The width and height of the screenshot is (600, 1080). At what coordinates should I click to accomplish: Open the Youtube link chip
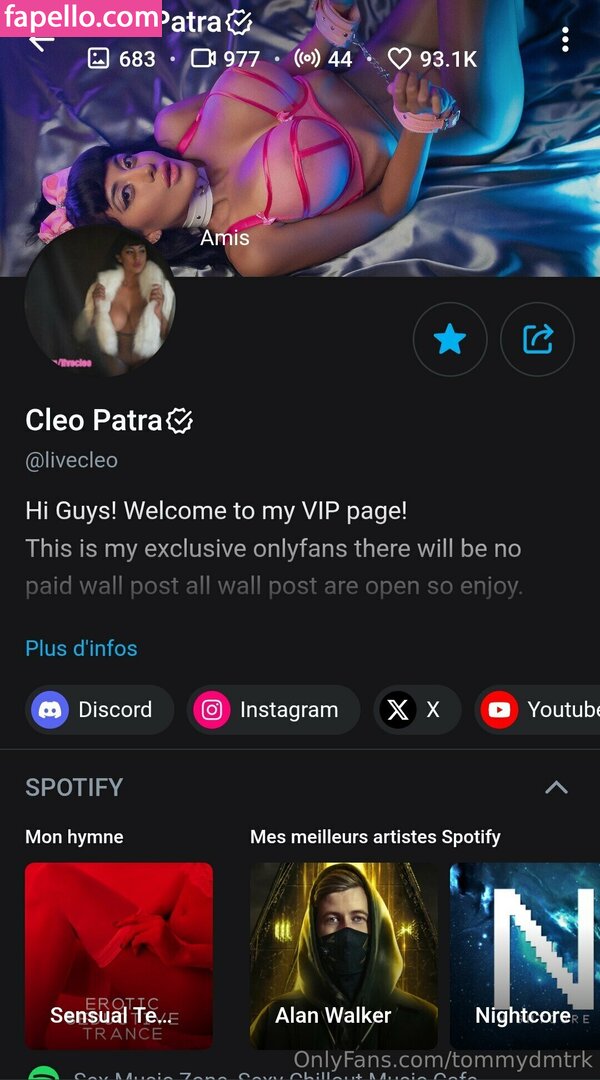click(x=540, y=710)
